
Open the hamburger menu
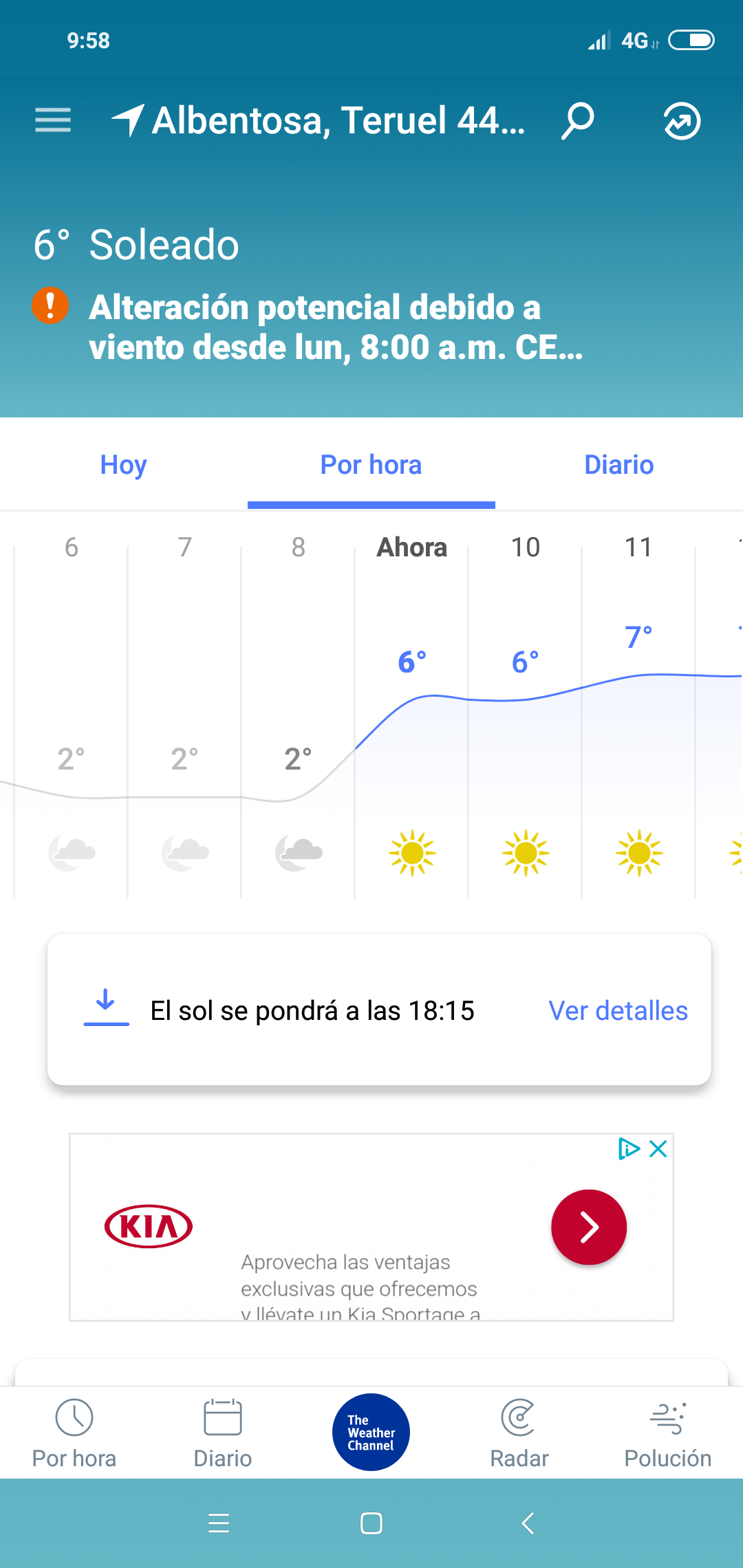click(x=53, y=120)
